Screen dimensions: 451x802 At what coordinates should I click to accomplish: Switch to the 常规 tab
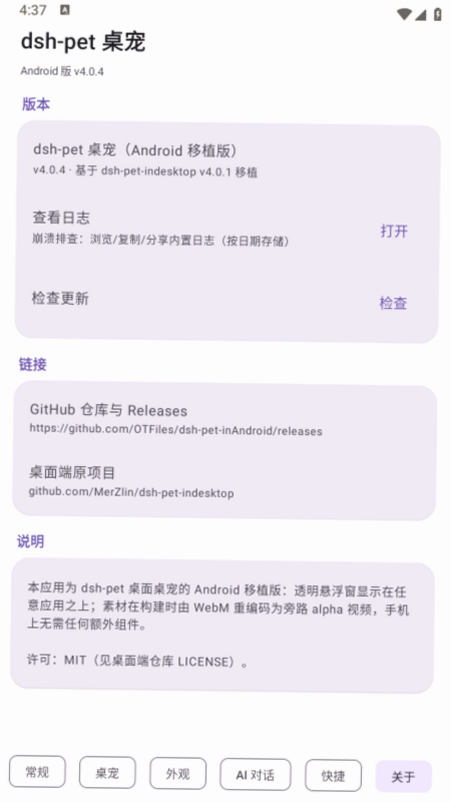37,772
